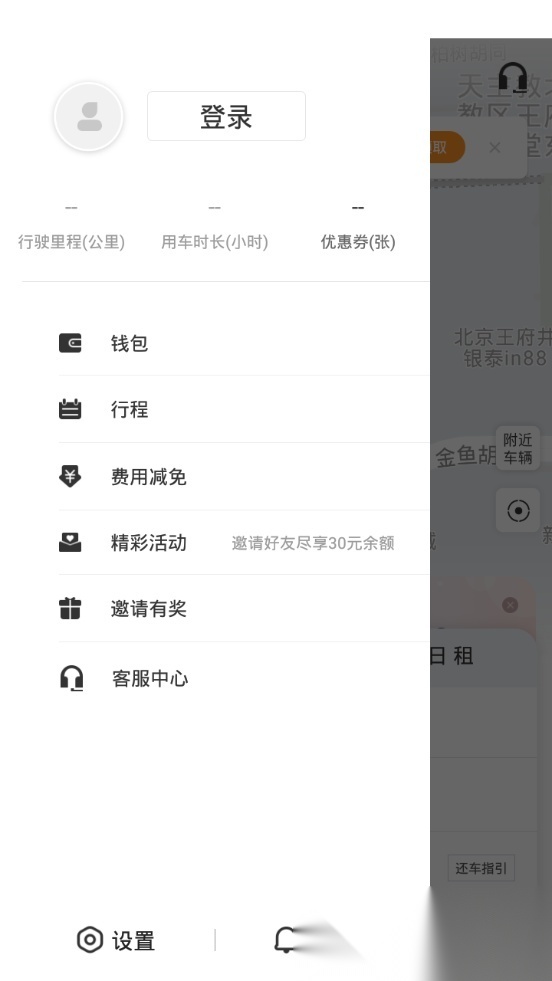Open the notifications bell
Viewport: 552px width, 981px height.
(286, 940)
